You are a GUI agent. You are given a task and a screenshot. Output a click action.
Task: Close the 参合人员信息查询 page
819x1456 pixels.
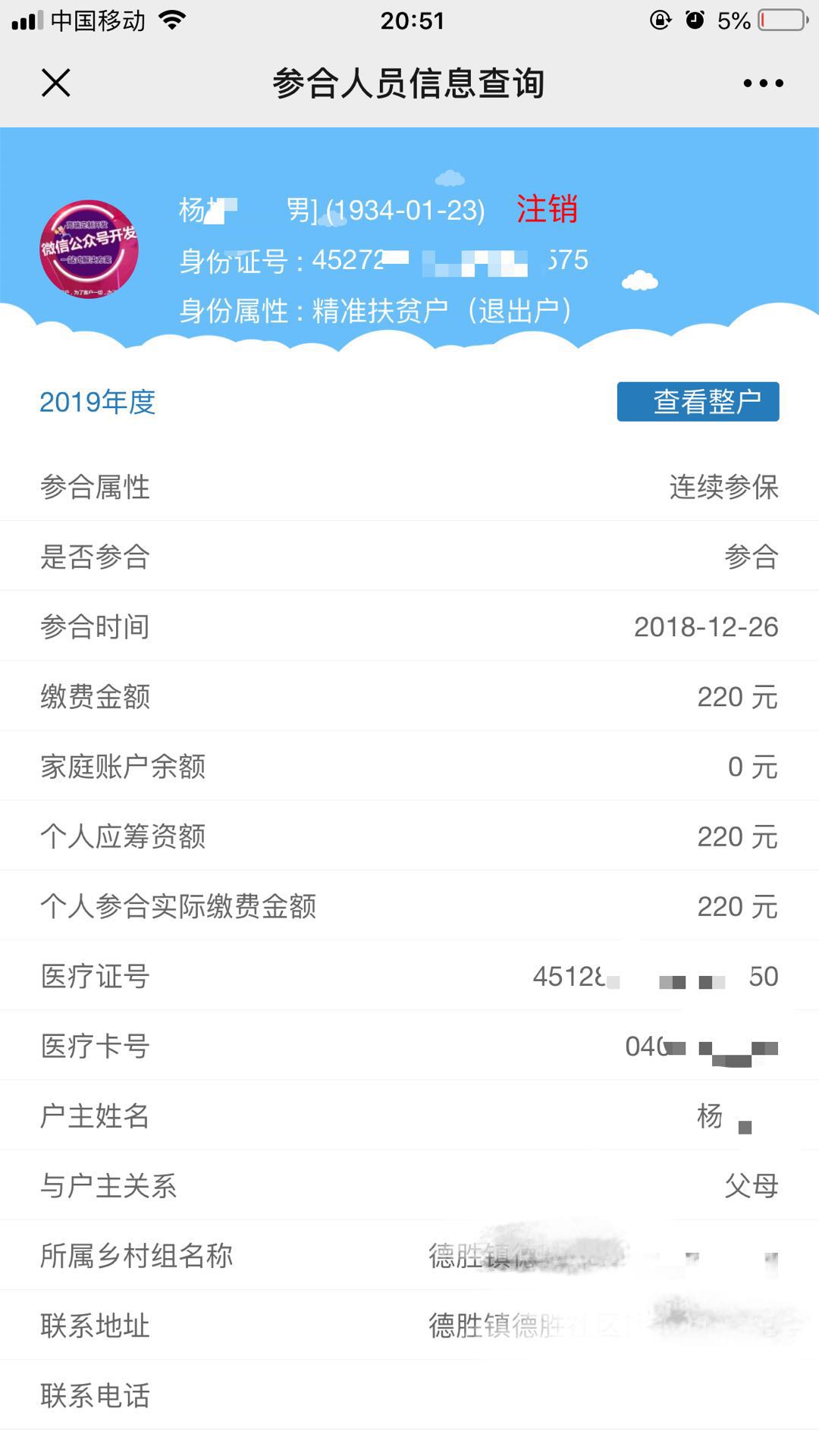pyautogui.click(x=56, y=83)
